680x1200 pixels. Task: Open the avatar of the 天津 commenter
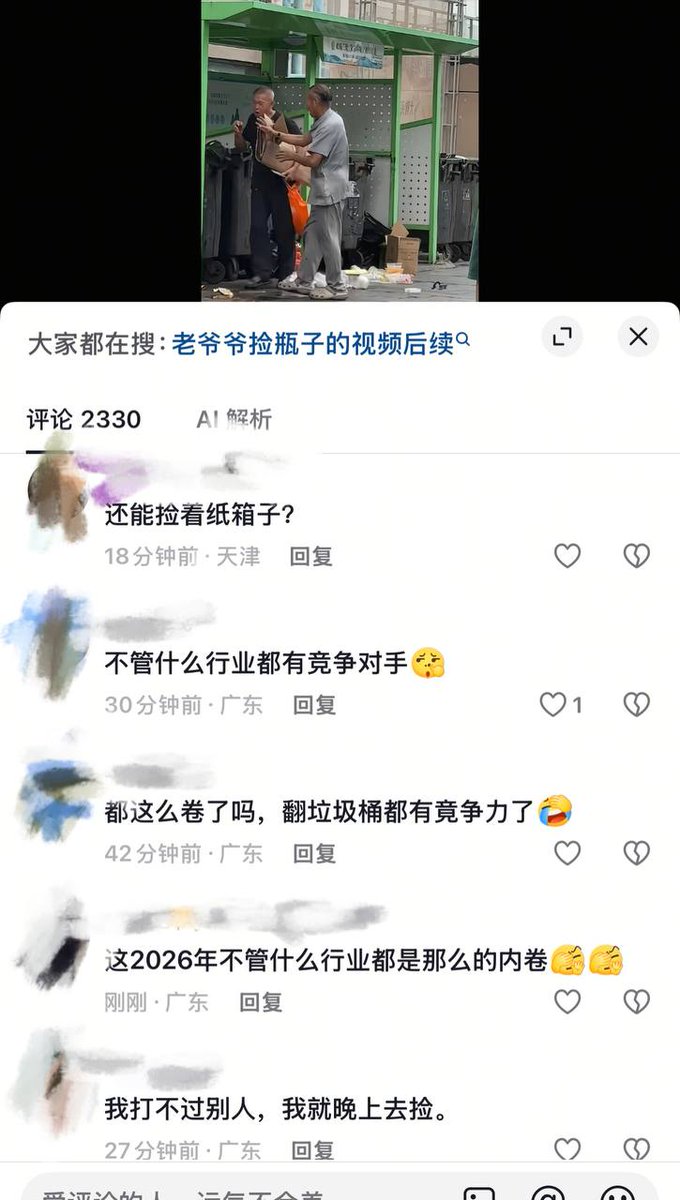[57, 494]
